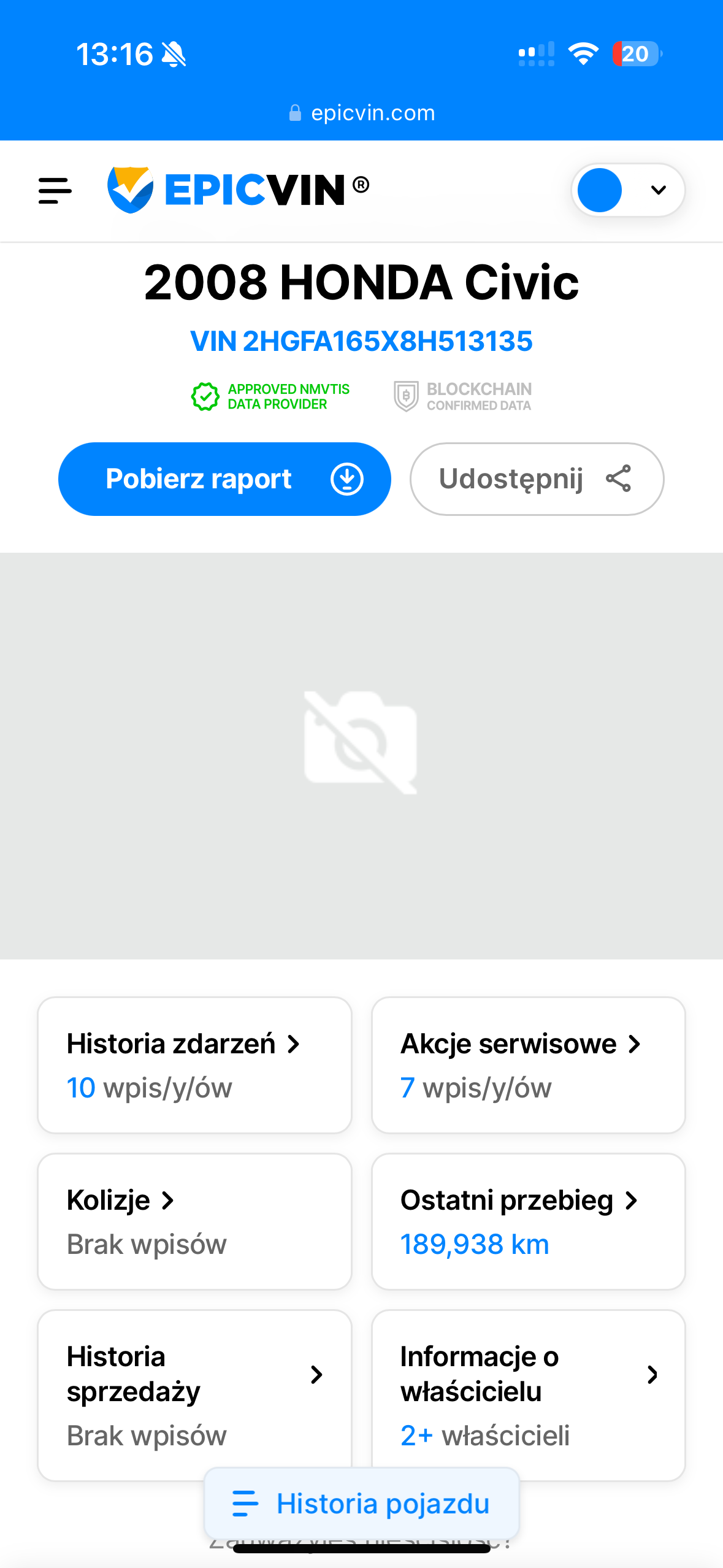Tap the Historia pojazdu floating button
Image resolution: width=723 pixels, height=1568 pixels.
point(362,1504)
